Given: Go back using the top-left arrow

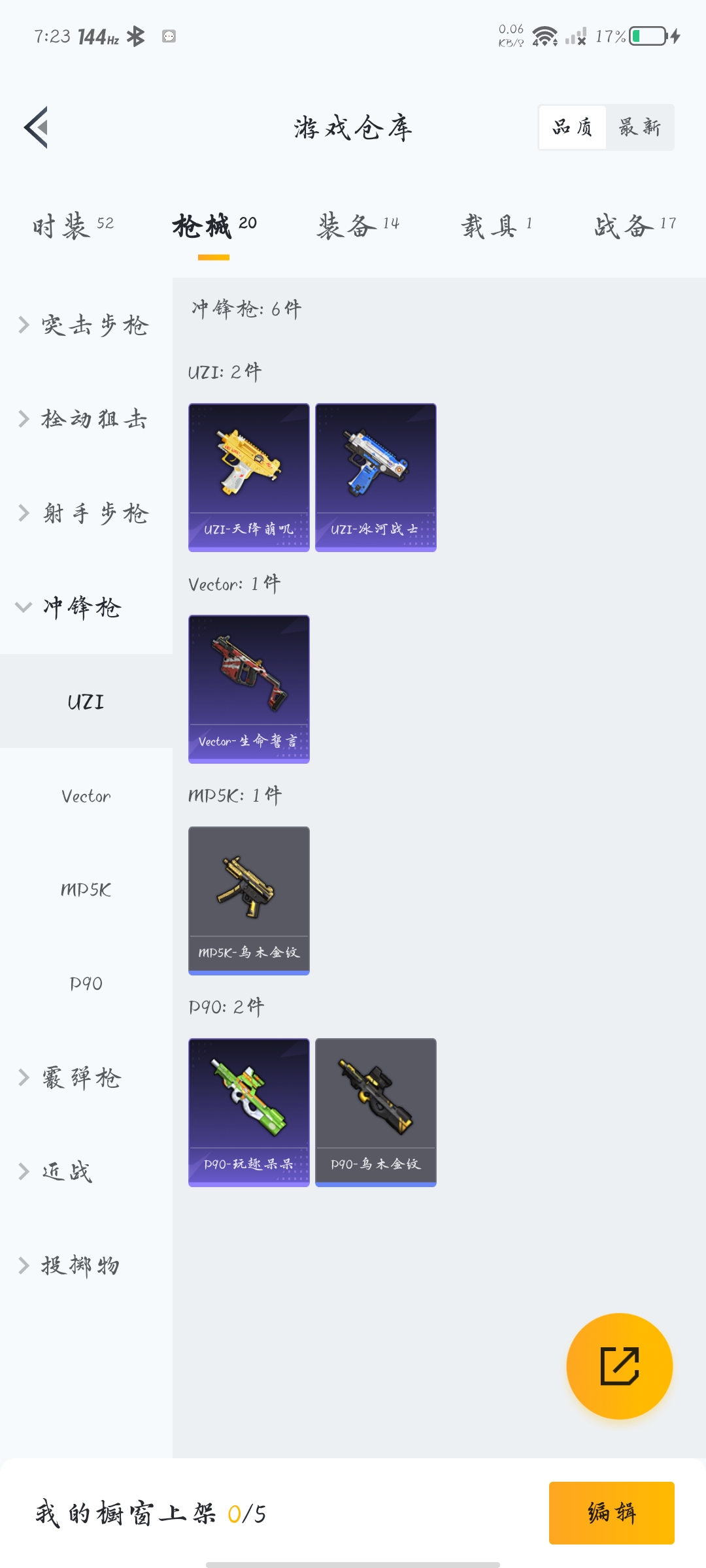Looking at the screenshot, I should 37,127.
